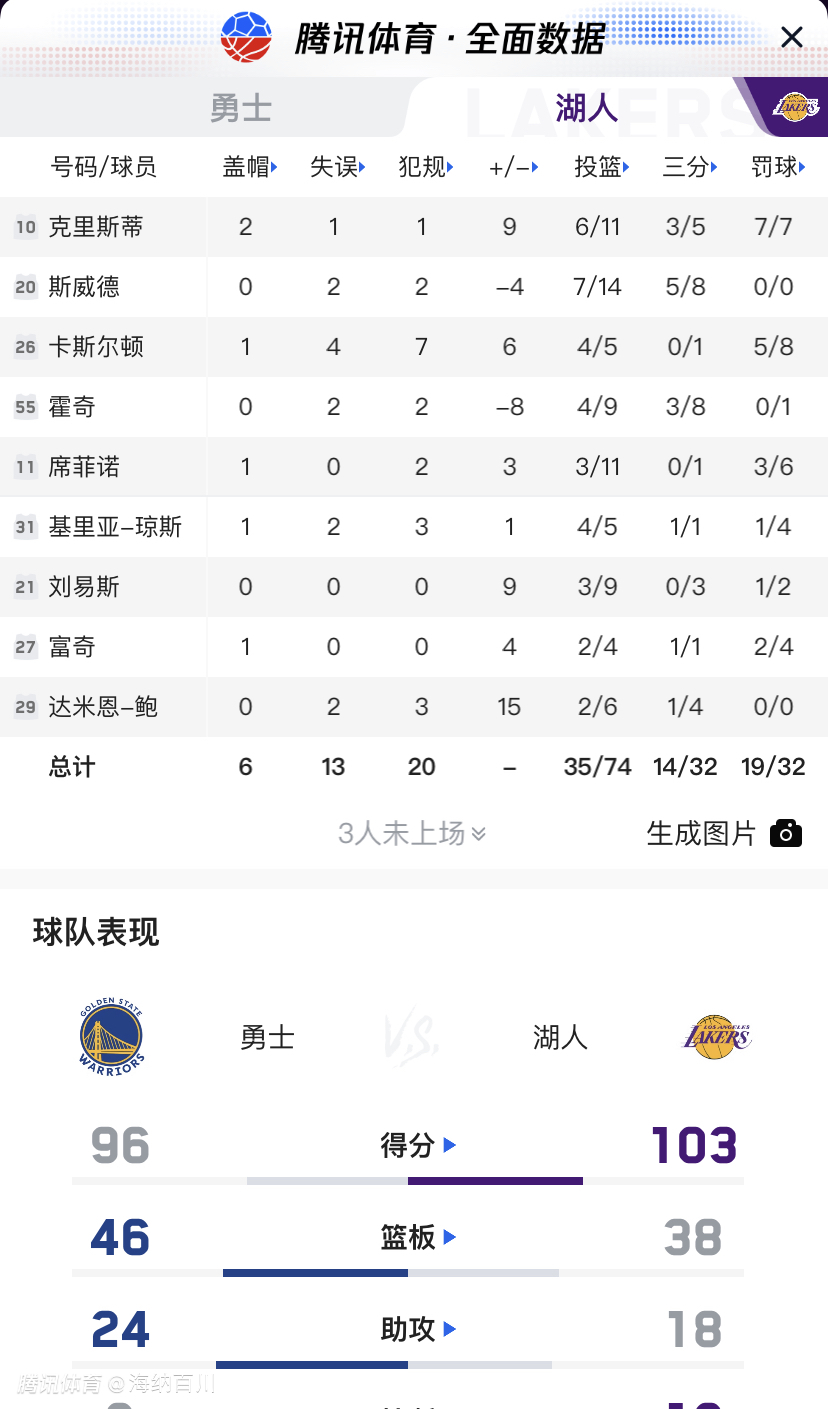Image resolution: width=828 pixels, height=1409 pixels.
Task: Switch to the 勇士 team tab
Action: pos(240,108)
